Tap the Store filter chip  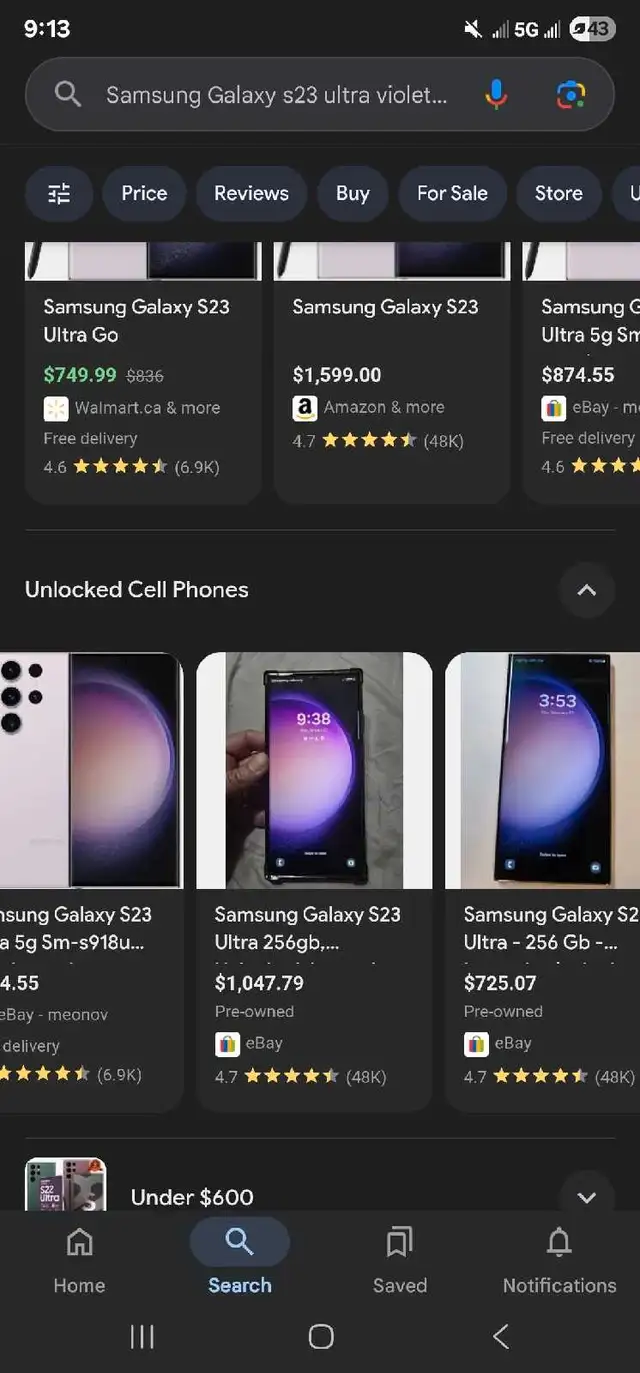(558, 193)
